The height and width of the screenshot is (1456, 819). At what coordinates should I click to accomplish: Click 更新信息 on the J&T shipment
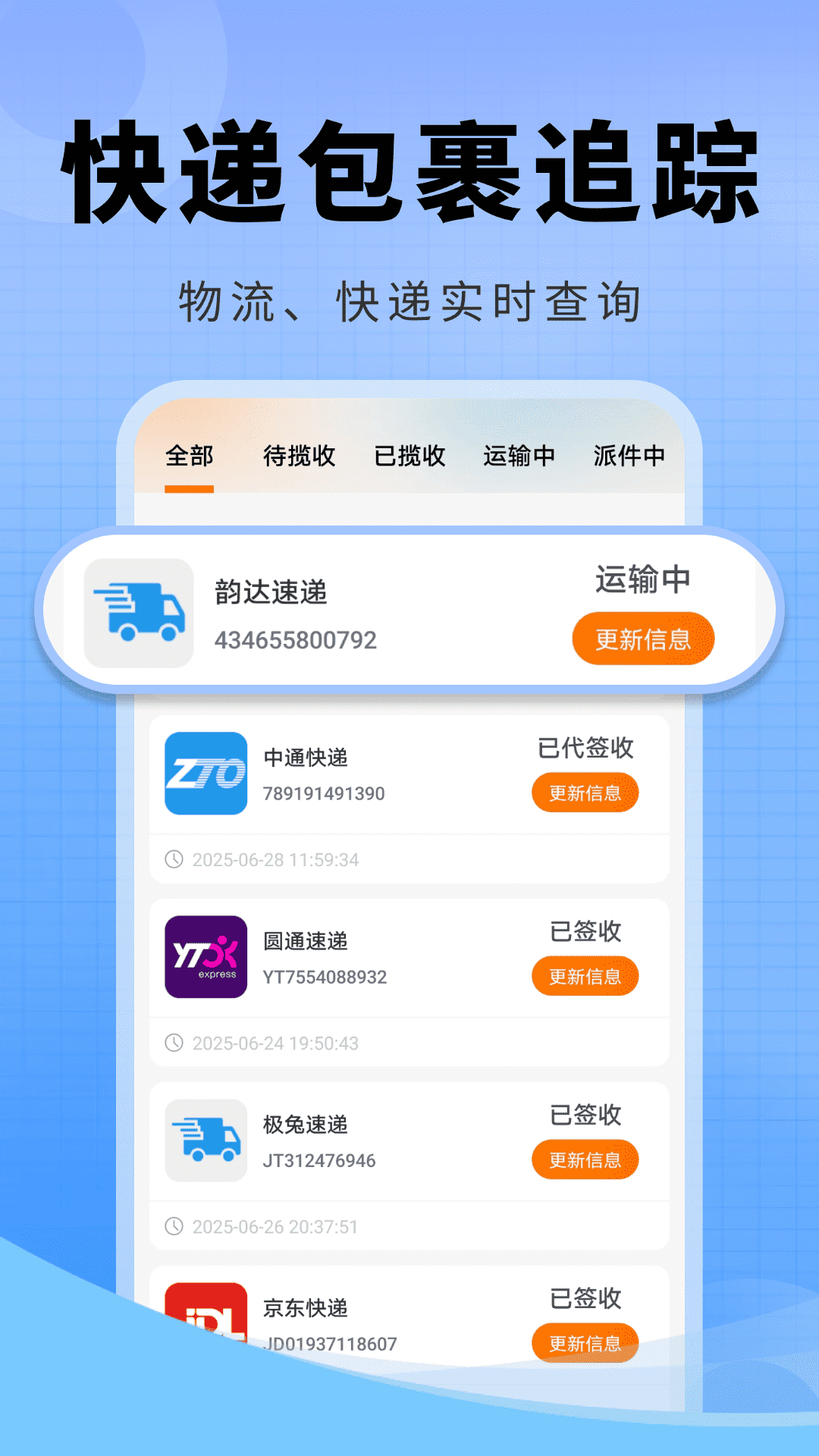[x=585, y=1159]
